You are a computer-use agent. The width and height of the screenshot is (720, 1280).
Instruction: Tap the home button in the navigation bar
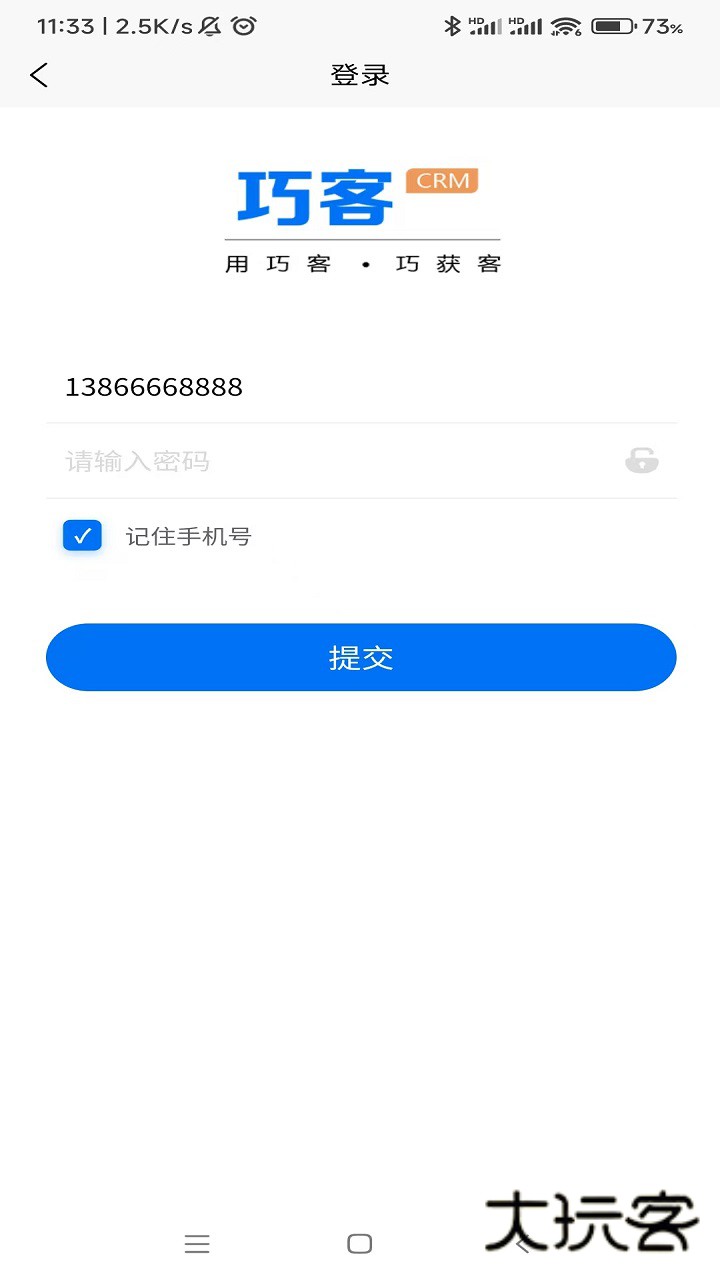click(x=360, y=1243)
